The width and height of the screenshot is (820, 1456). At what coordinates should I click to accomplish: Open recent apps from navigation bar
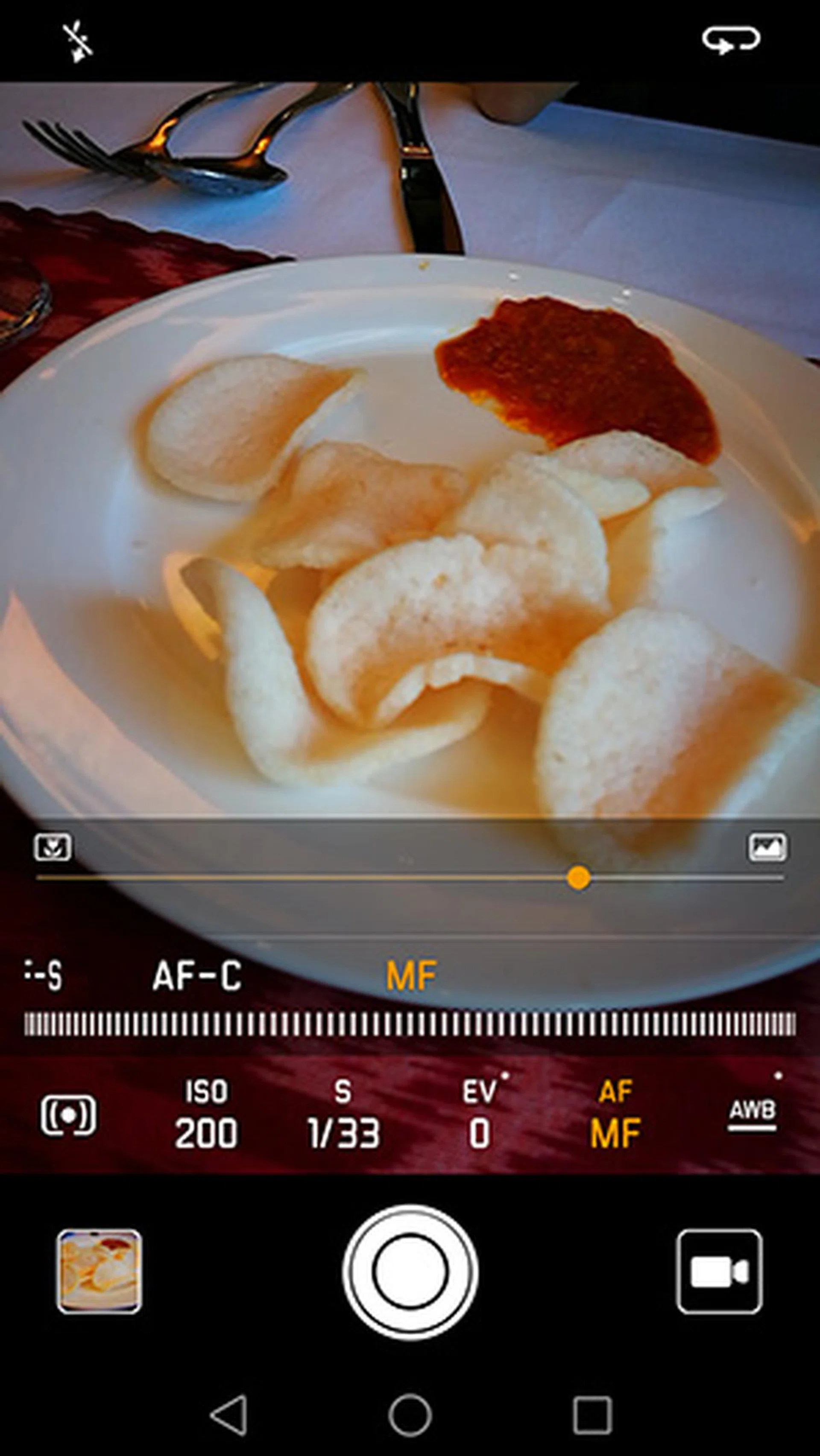pos(592,1415)
